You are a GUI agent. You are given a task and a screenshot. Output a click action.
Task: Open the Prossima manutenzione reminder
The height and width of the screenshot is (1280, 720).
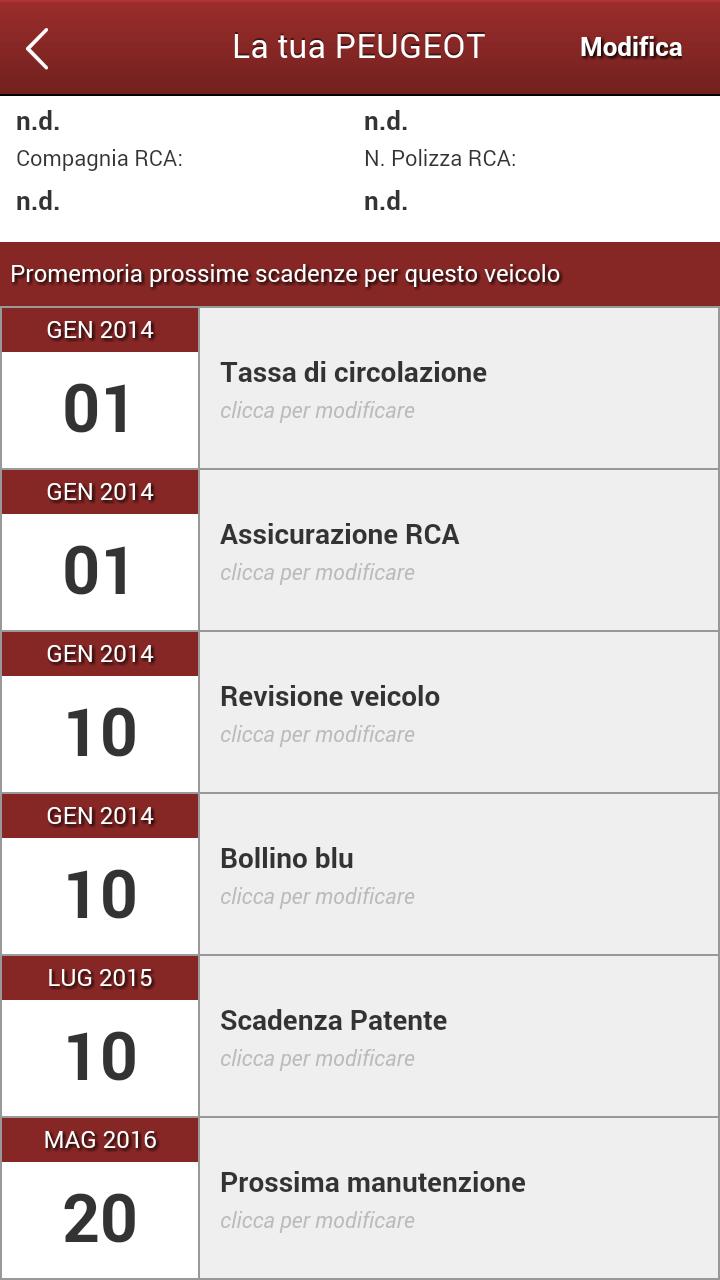(371, 1182)
